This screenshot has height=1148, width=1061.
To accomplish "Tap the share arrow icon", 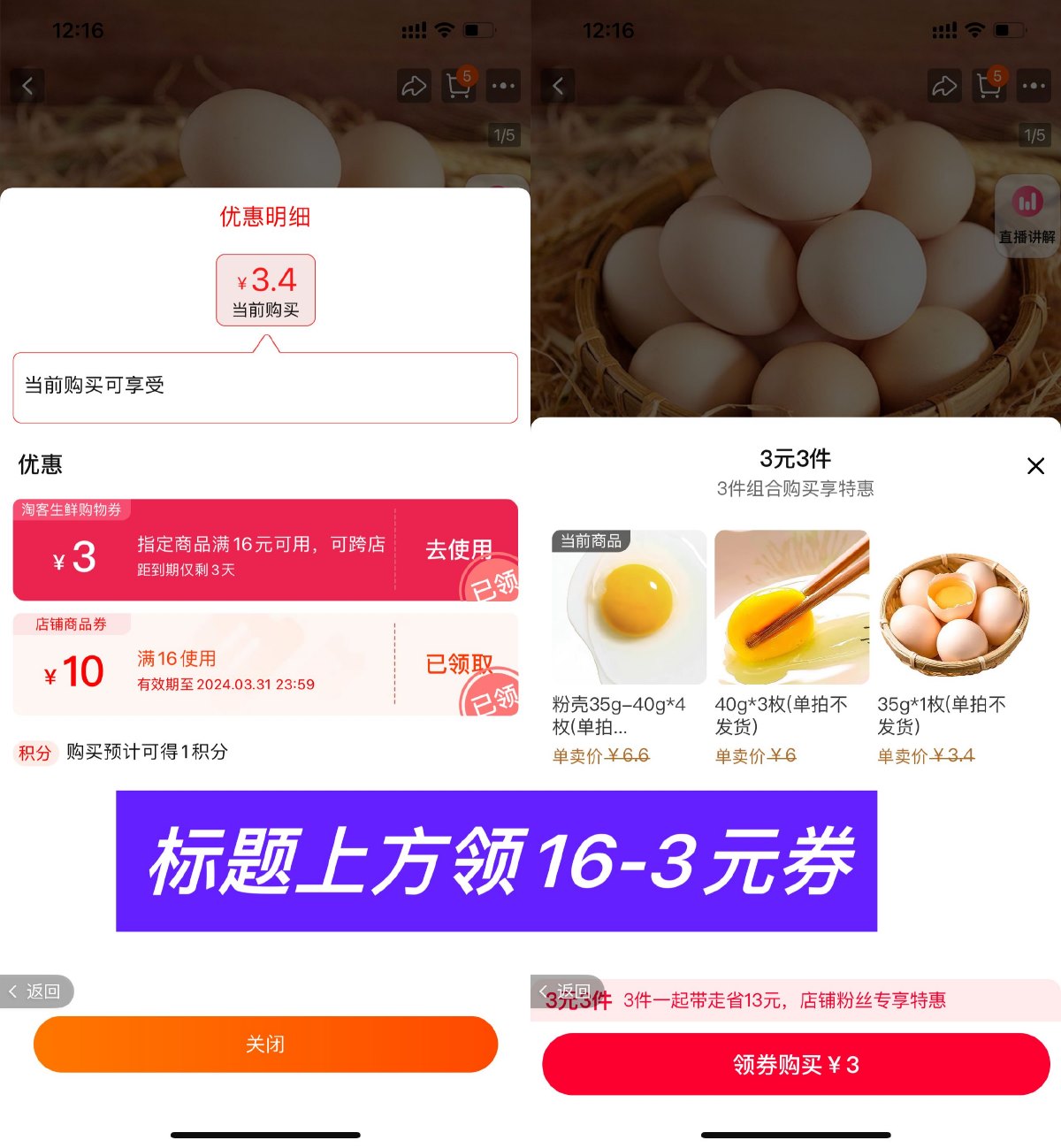I will click(x=414, y=86).
